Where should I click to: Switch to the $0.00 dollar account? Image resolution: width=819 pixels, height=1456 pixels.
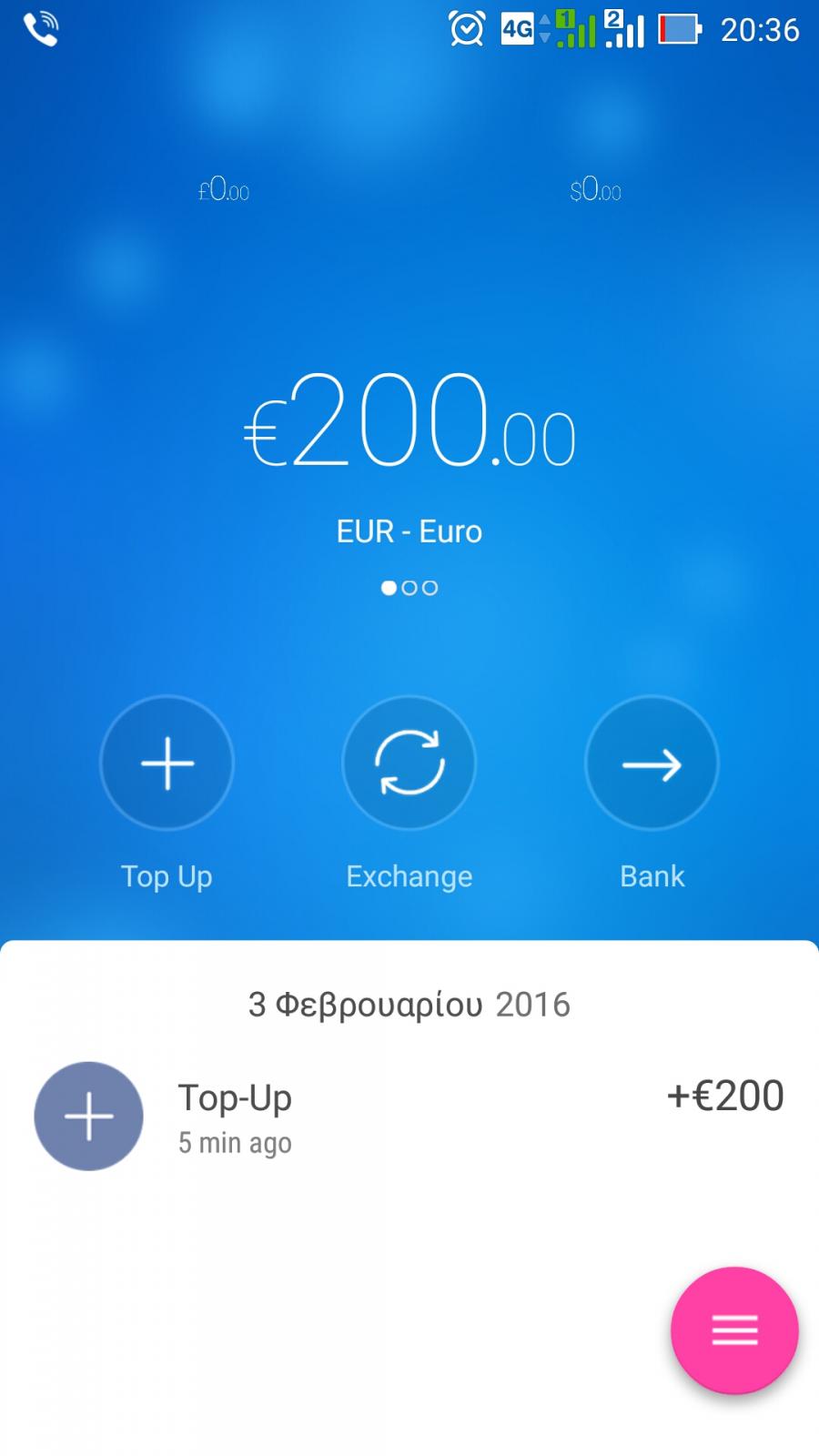595,190
